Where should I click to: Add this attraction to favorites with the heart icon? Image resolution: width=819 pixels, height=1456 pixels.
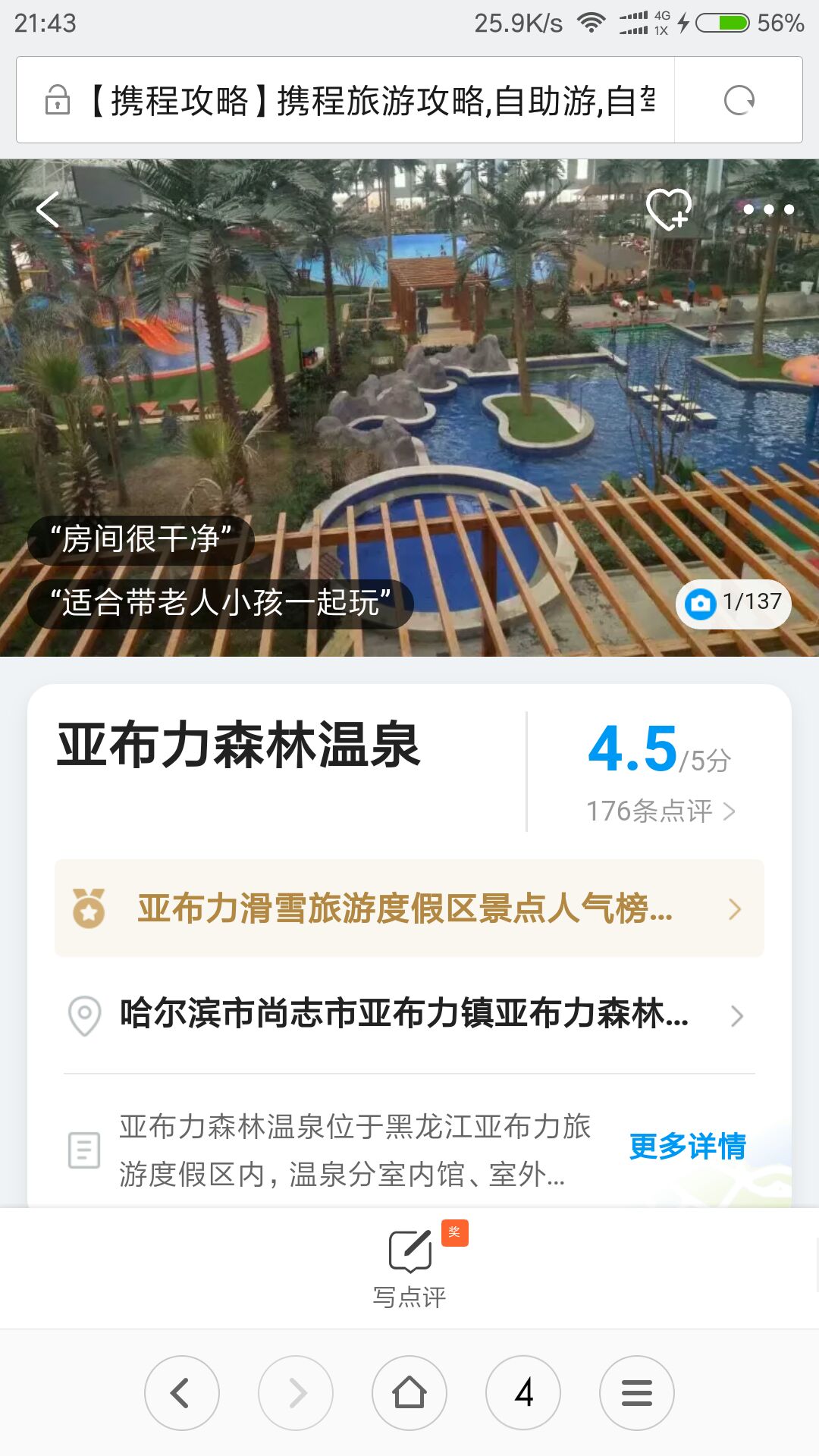(668, 209)
